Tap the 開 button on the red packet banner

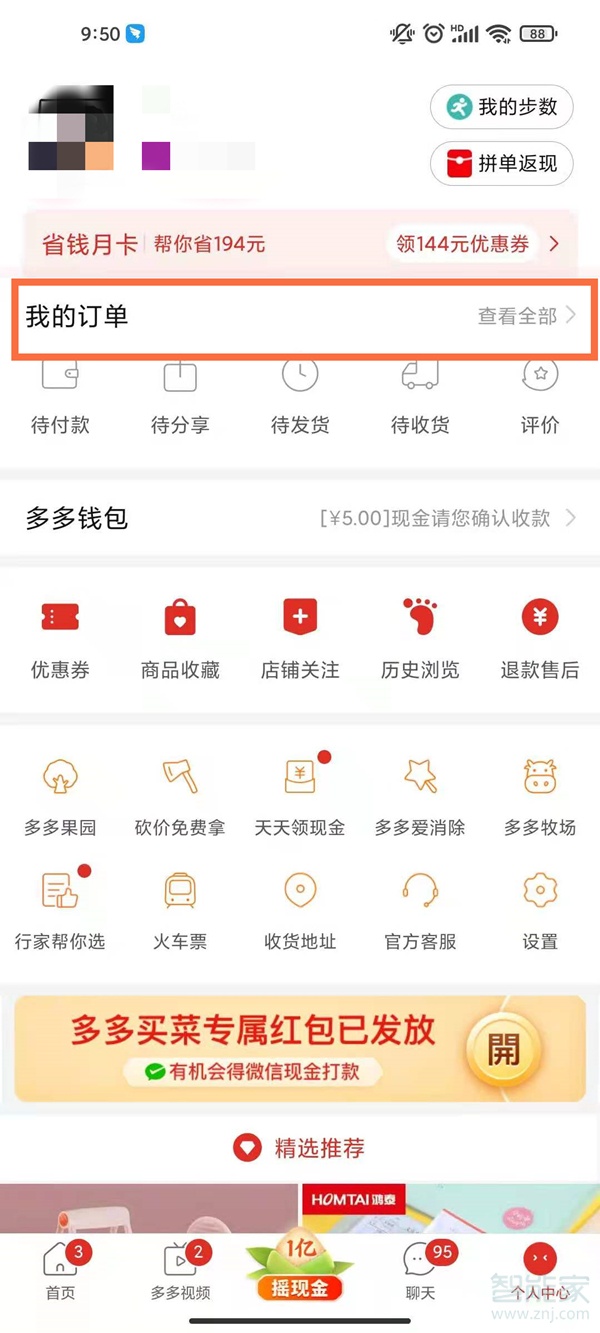[x=504, y=1049]
